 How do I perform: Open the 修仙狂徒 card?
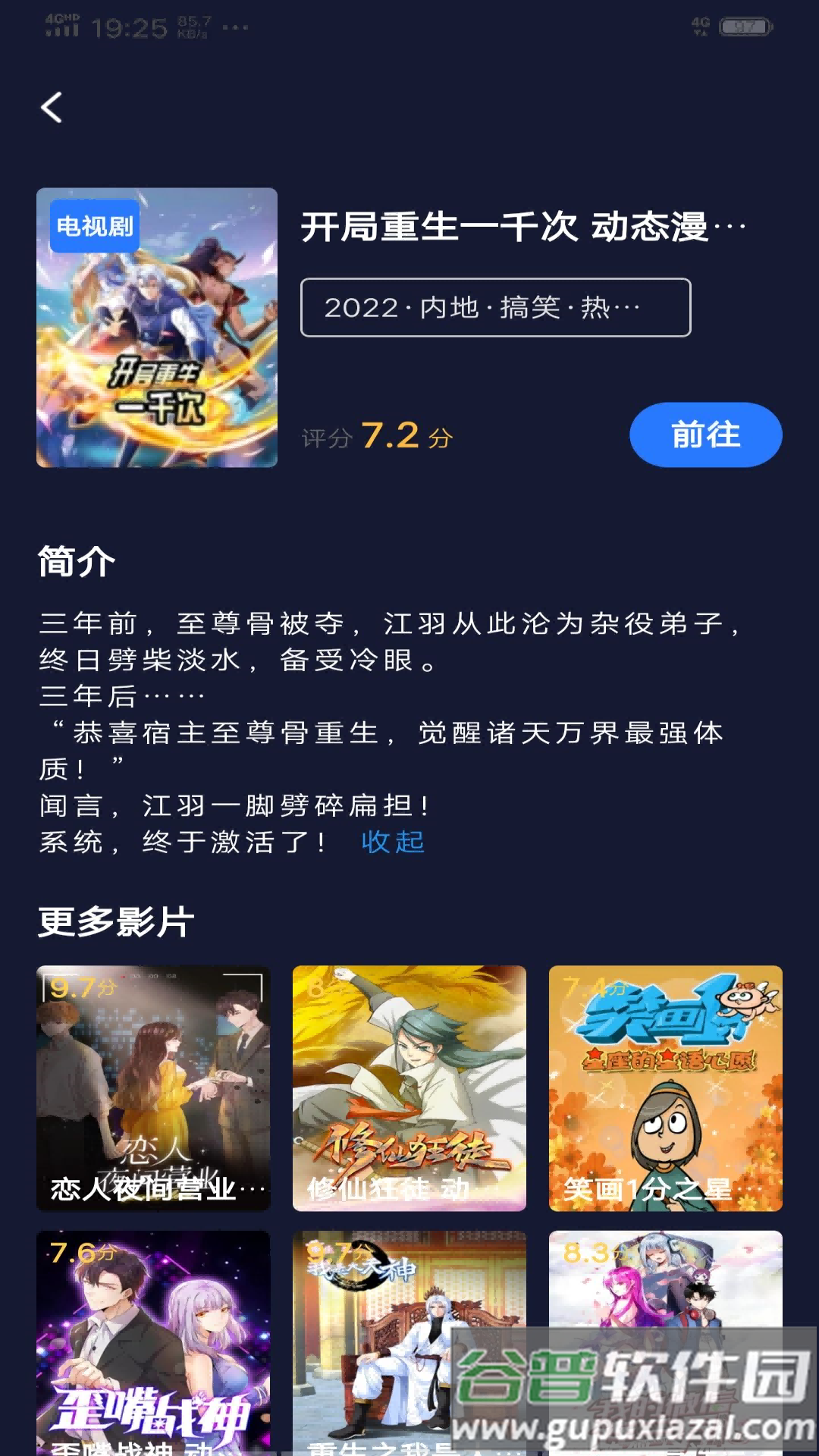coord(409,1087)
